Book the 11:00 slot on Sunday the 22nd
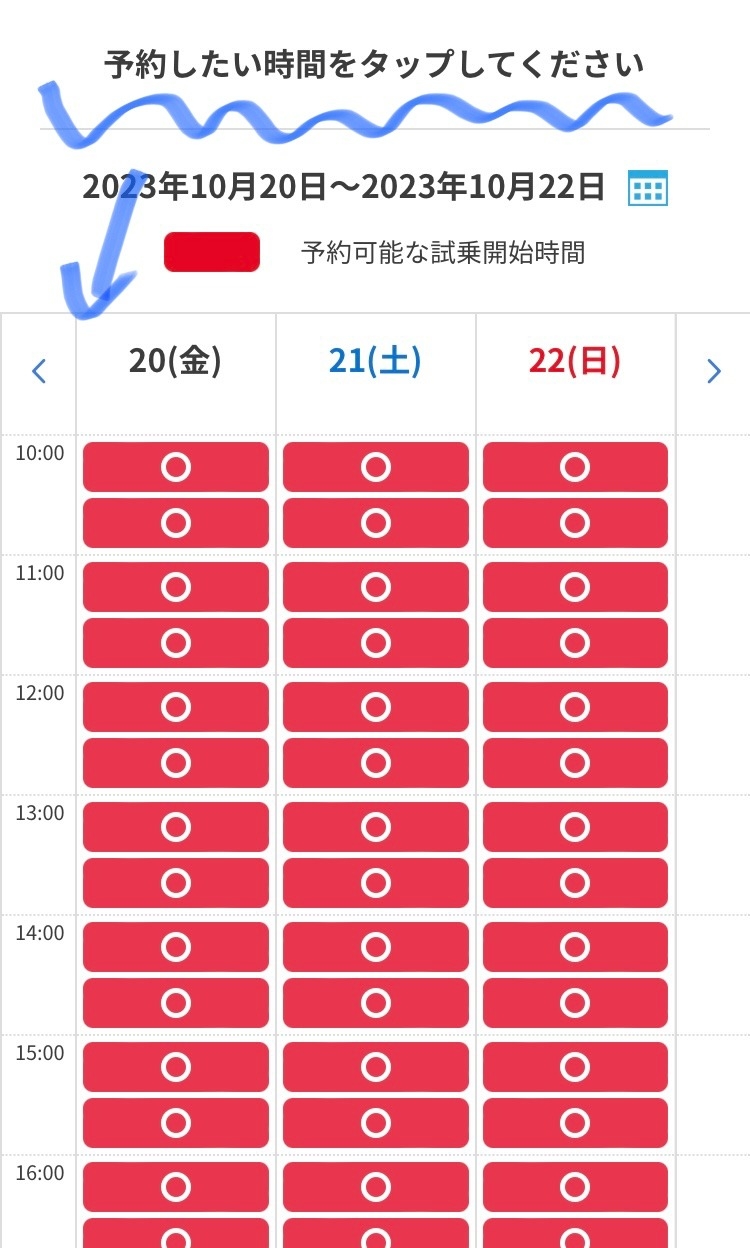The image size is (750, 1248). click(x=575, y=587)
